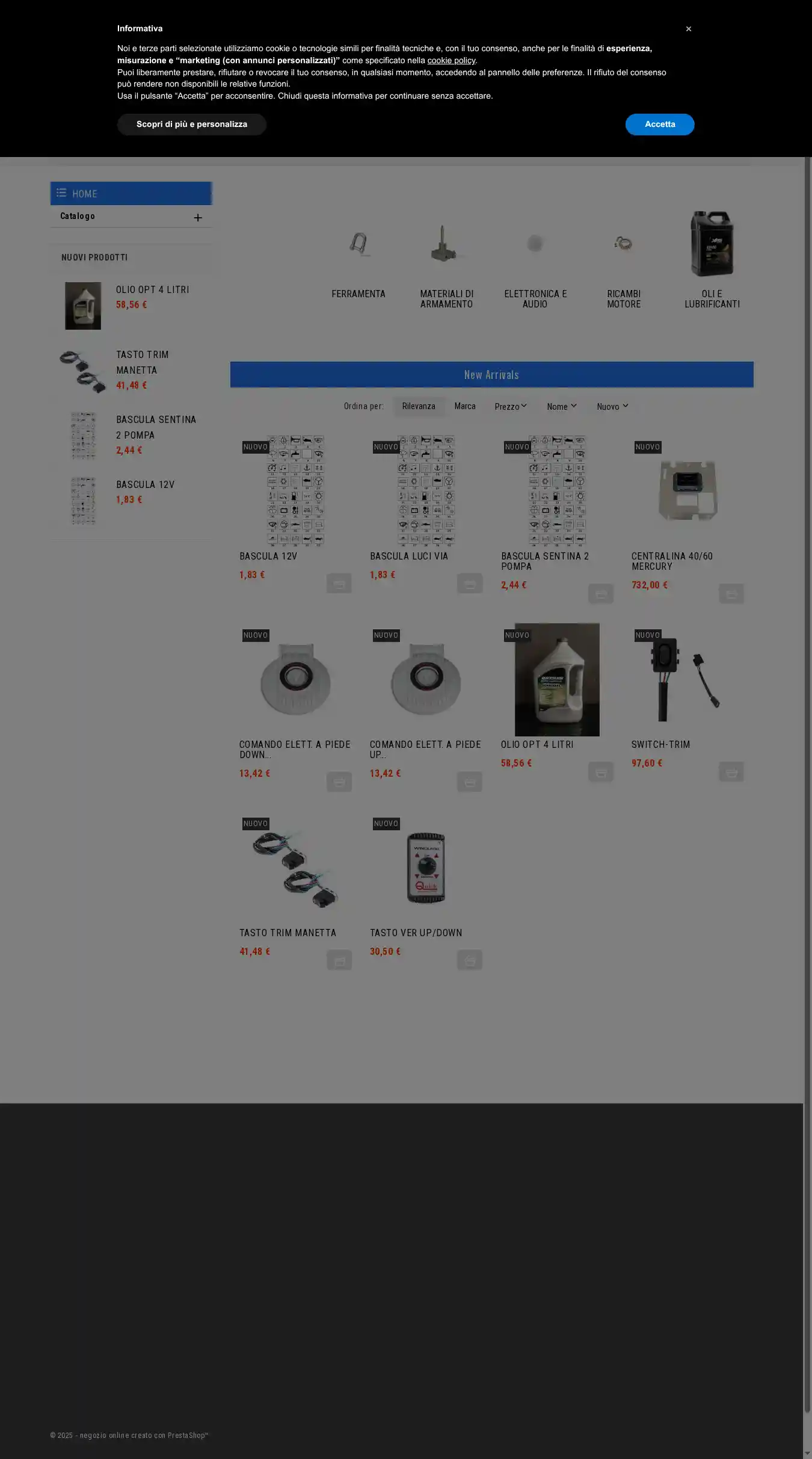Dismiss the cookie Informativa banner
Screen dimensions: 812x1459
(688, 29)
